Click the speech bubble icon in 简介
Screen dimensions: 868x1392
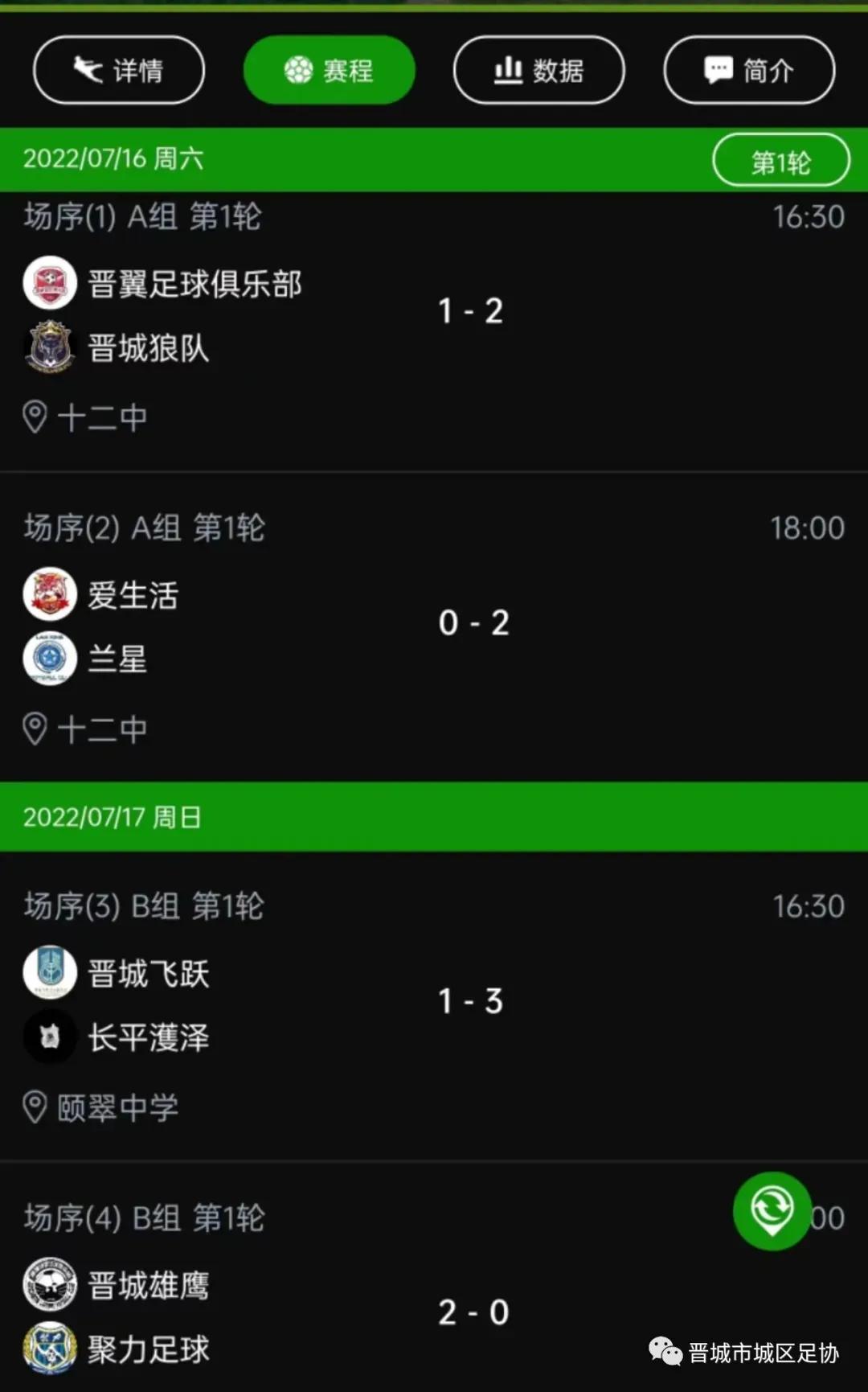(x=717, y=70)
